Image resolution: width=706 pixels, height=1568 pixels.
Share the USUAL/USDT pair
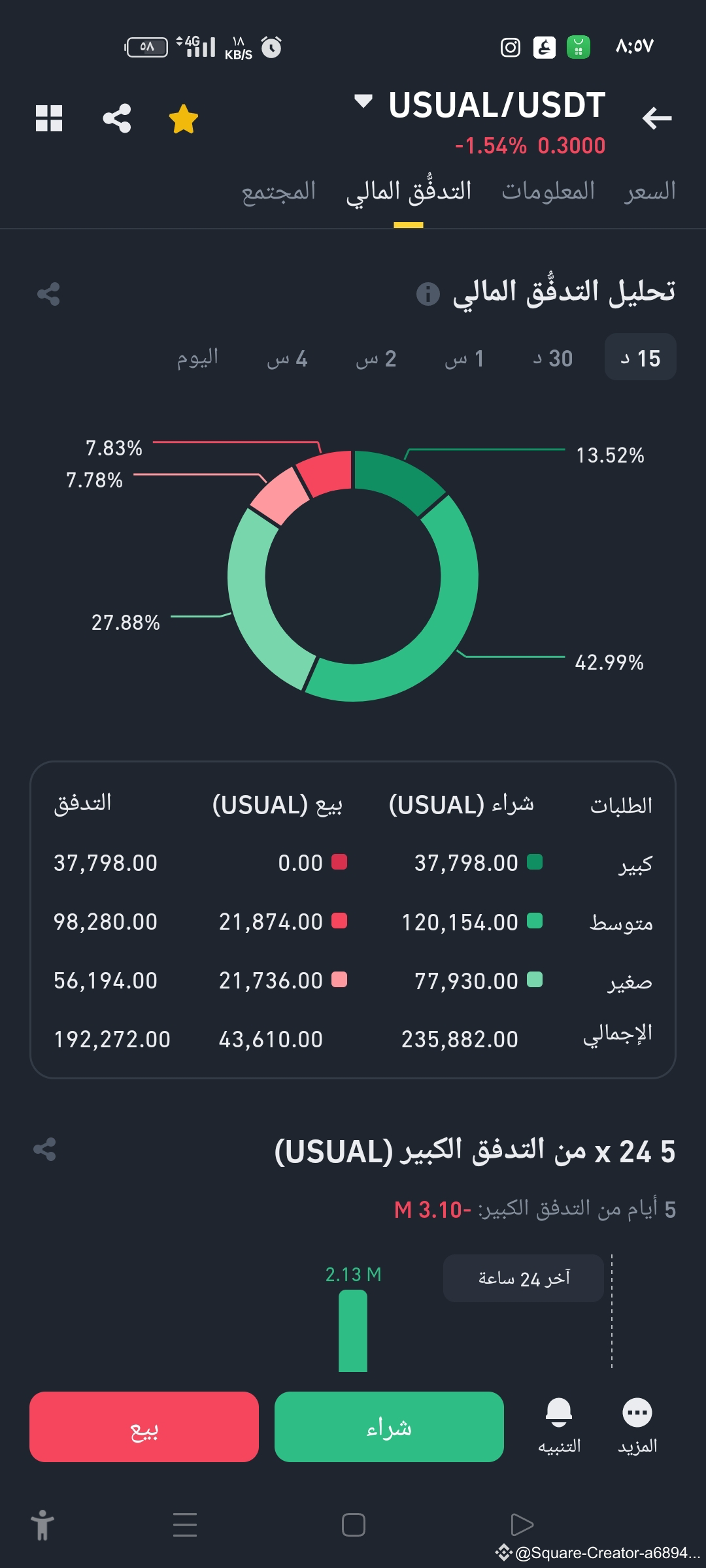click(116, 118)
